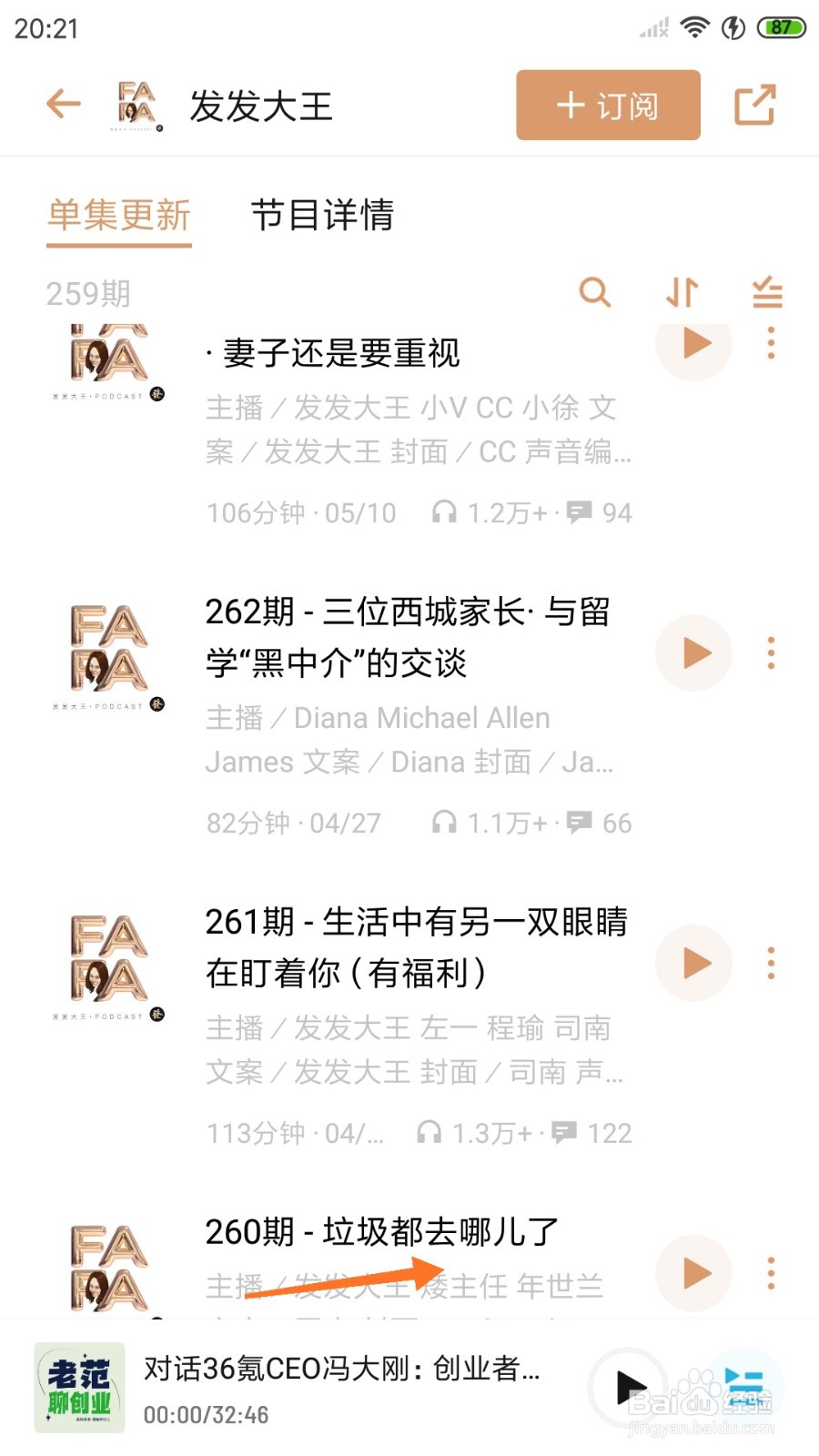Open options menu for episode 262期
Screen dimensions: 819x1456
[770, 653]
